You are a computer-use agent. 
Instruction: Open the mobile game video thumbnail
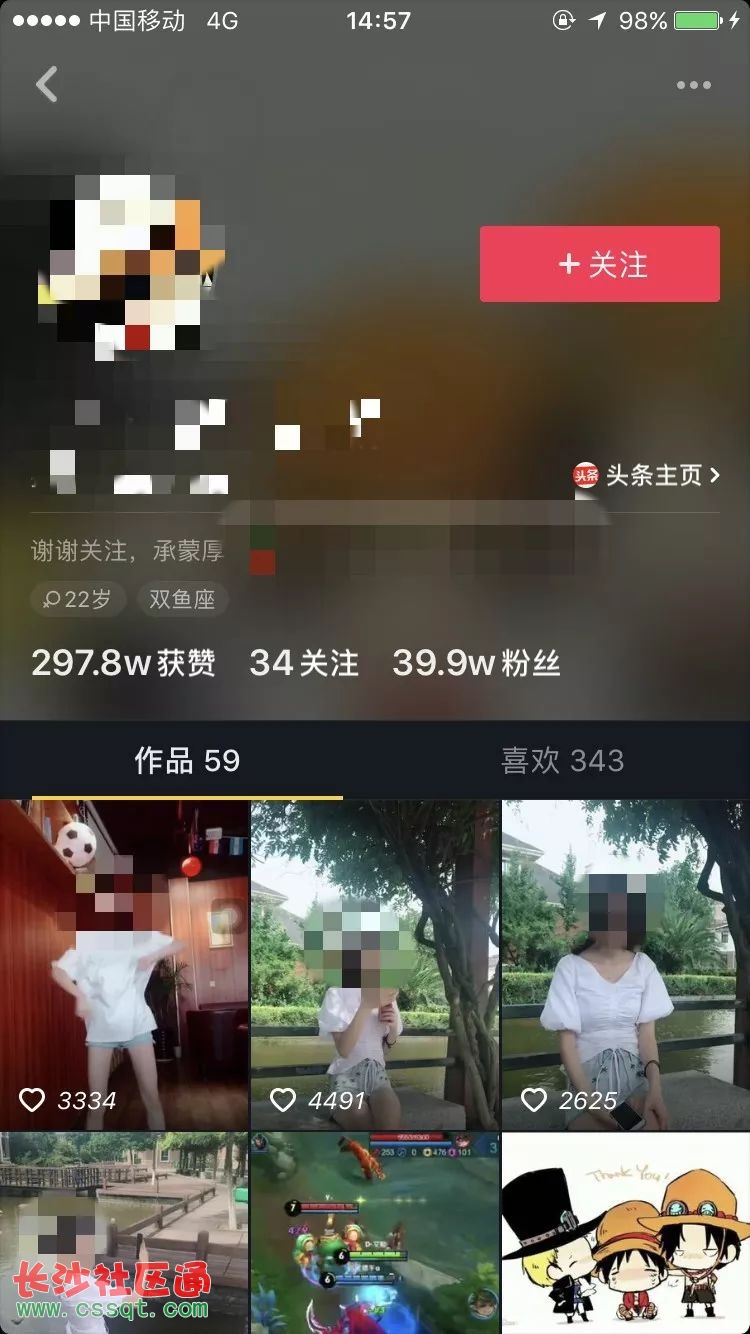[x=375, y=1232]
